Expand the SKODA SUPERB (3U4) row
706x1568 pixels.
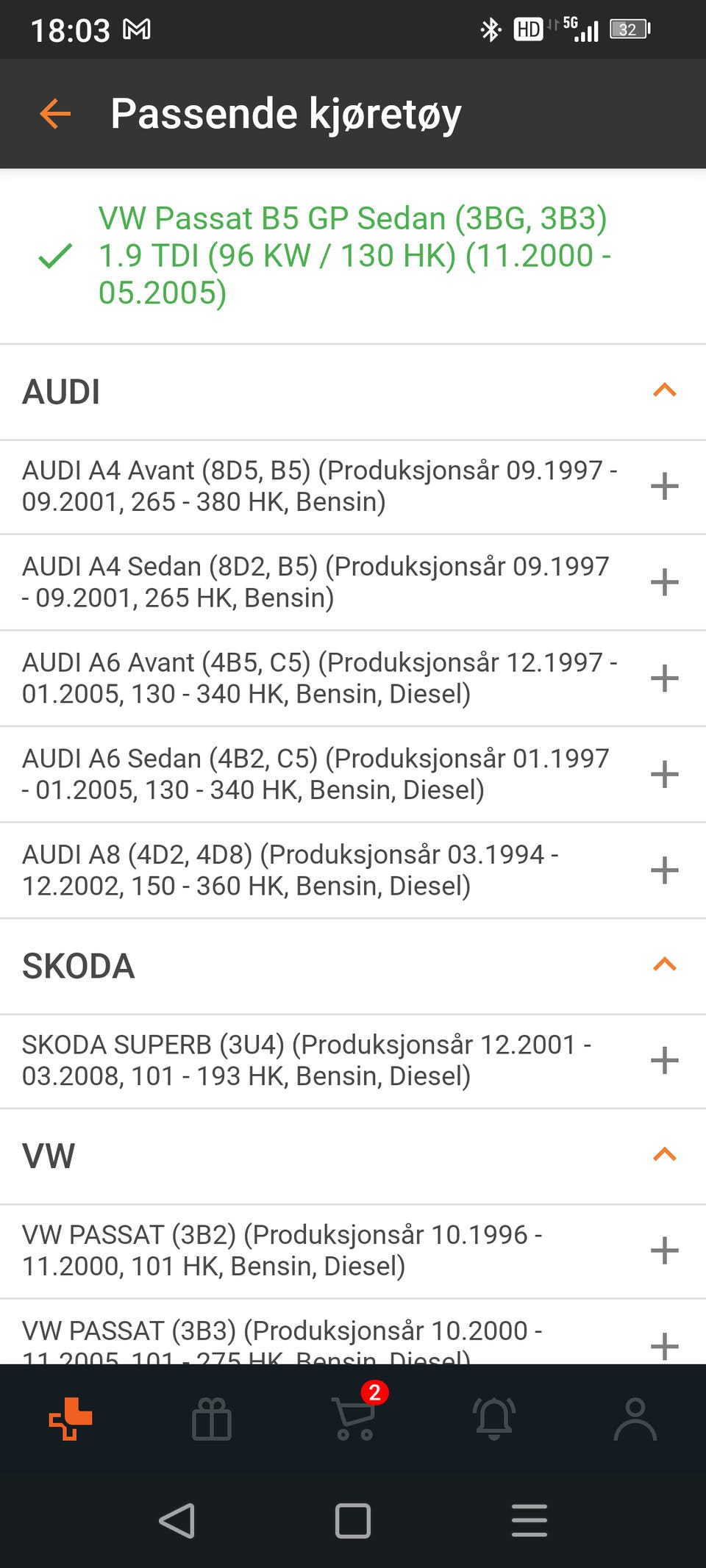click(x=664, y=1060)
